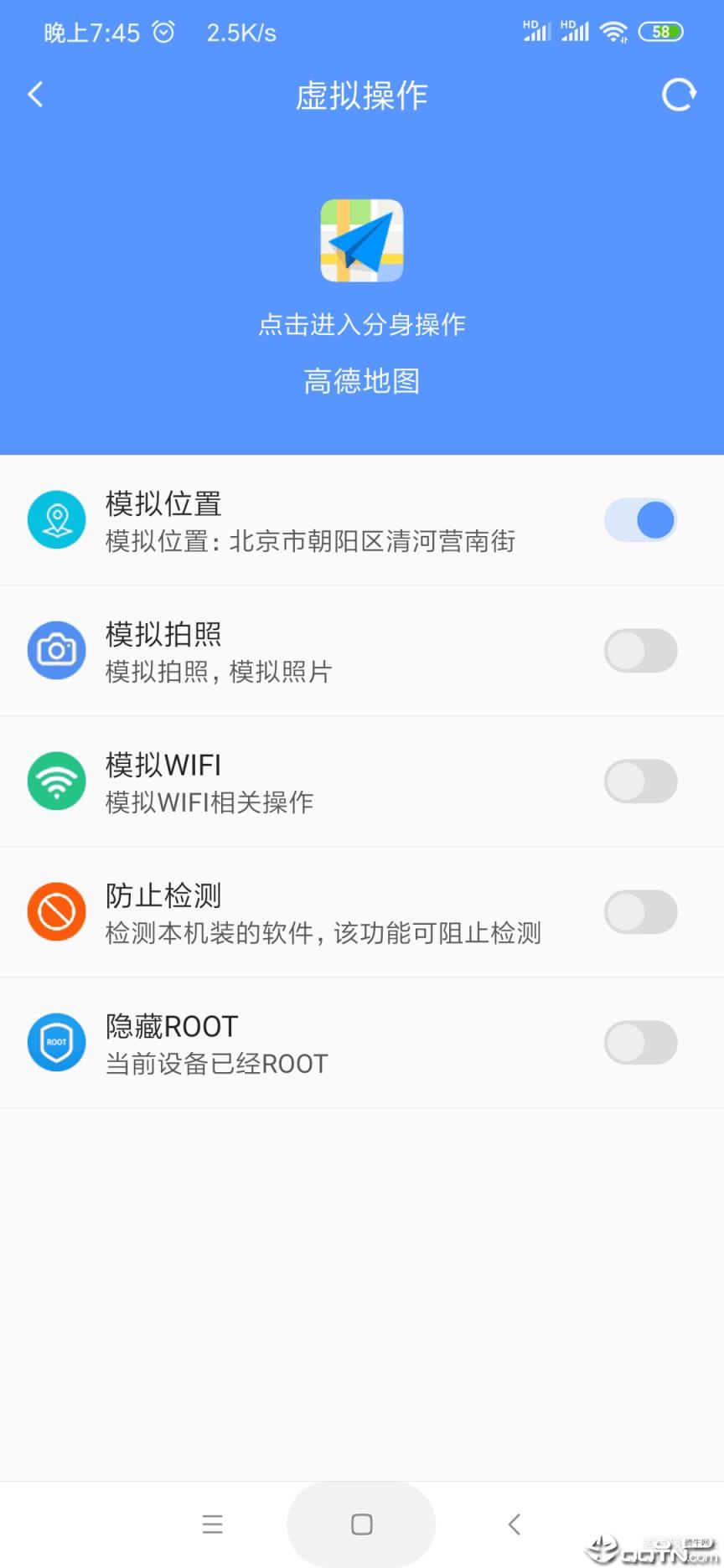This screenshot has width=724, height=1568.
Task: Click the 模拟拍照 camera icon
Action: pos(56,650)
